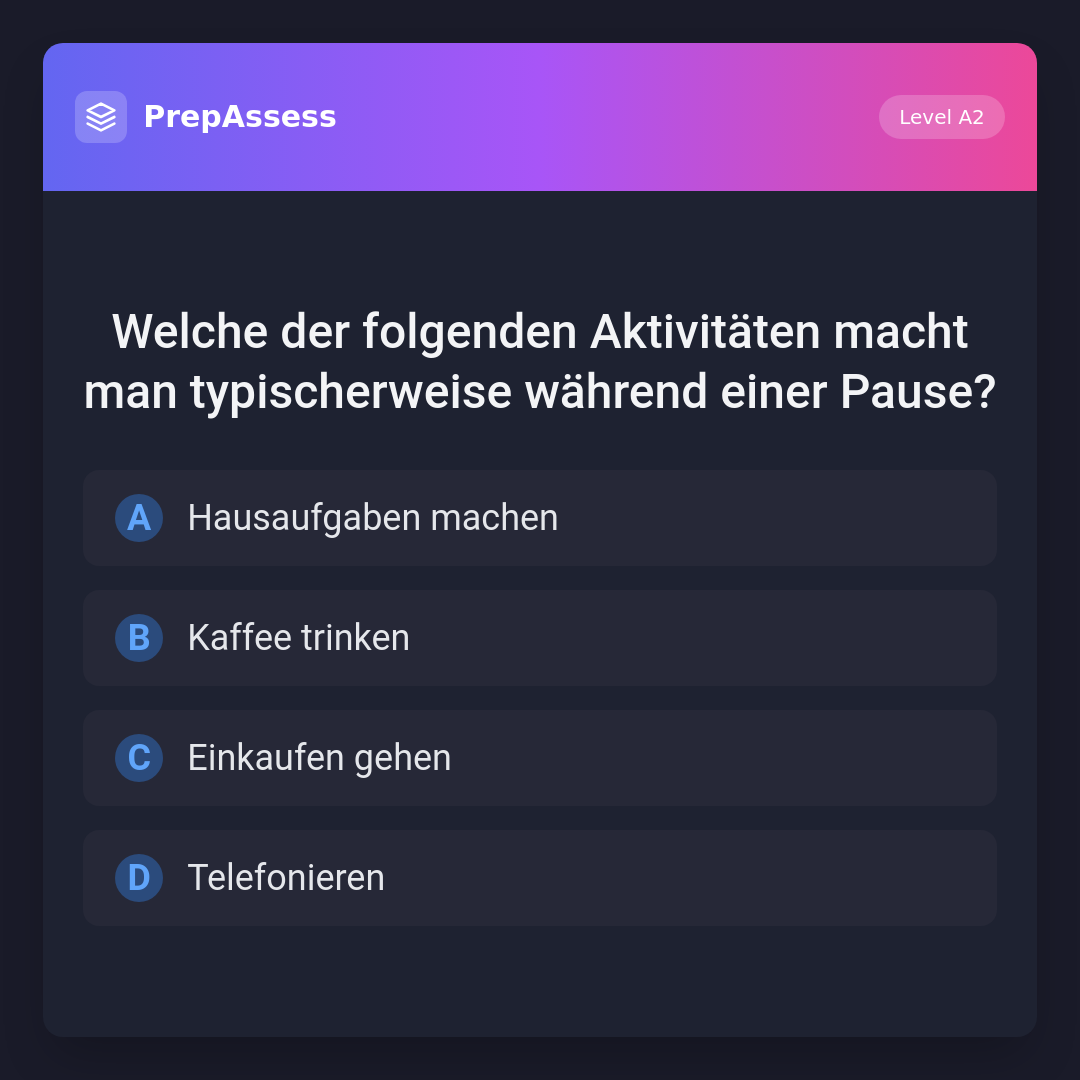Choose answer B Kaffee trinken
The height and width of the screenshot is (1080, 1080).
(540, 638)
